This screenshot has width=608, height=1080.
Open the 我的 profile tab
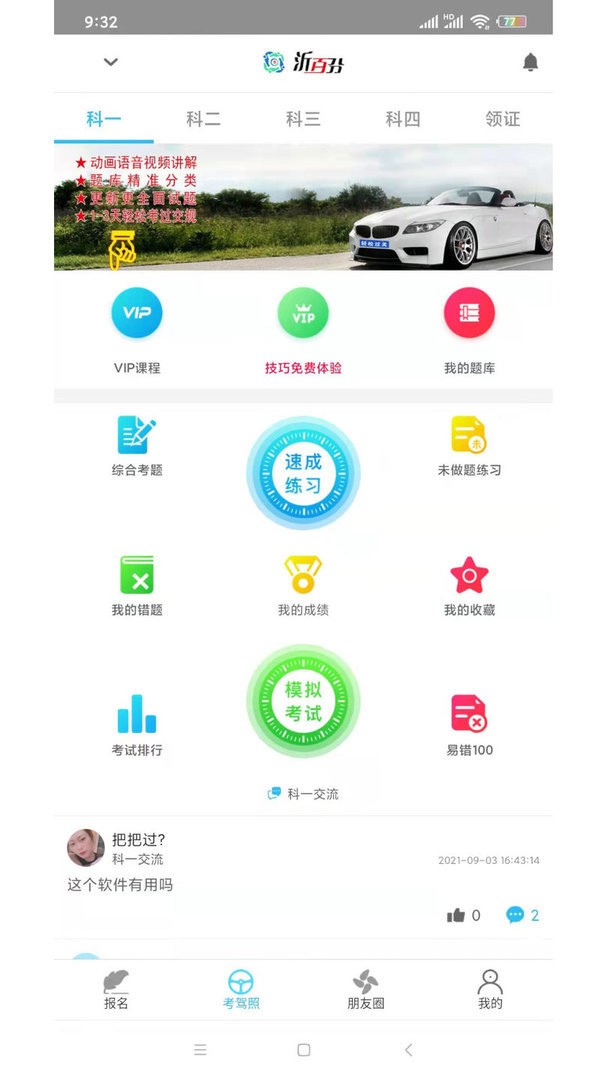[x=489, y=988]
